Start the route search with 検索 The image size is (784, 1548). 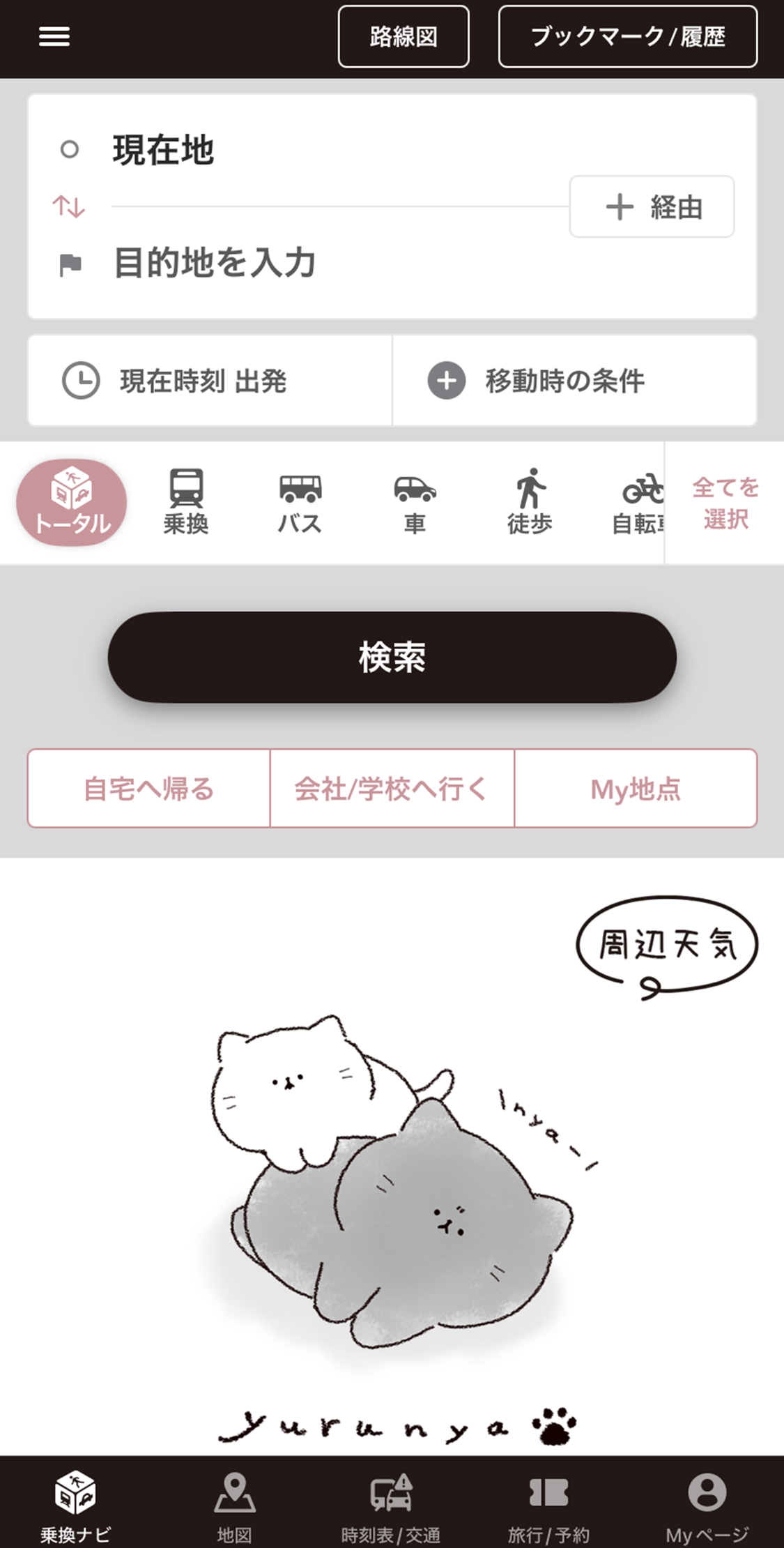coord(392,657)
